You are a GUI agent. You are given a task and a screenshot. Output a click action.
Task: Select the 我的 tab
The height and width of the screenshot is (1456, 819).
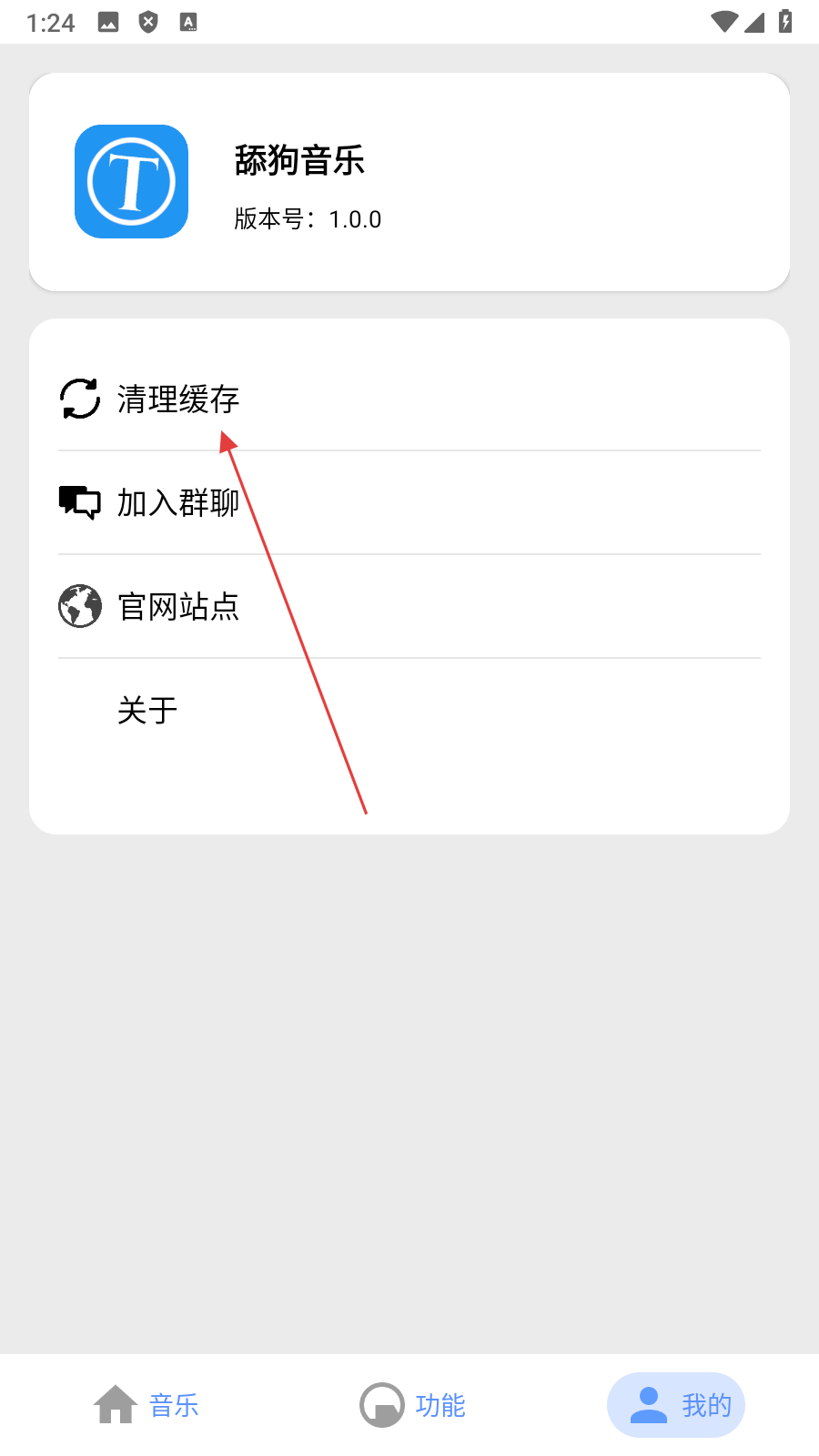676,1405
